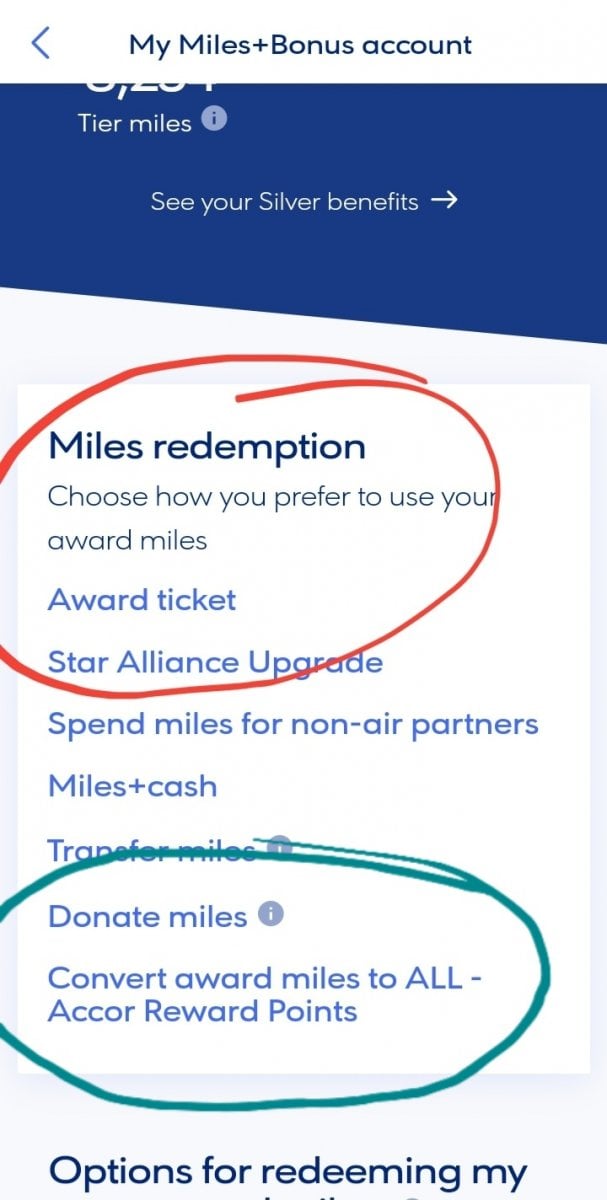Select Star Alliance Upgrade

click(x=215, y=662)
